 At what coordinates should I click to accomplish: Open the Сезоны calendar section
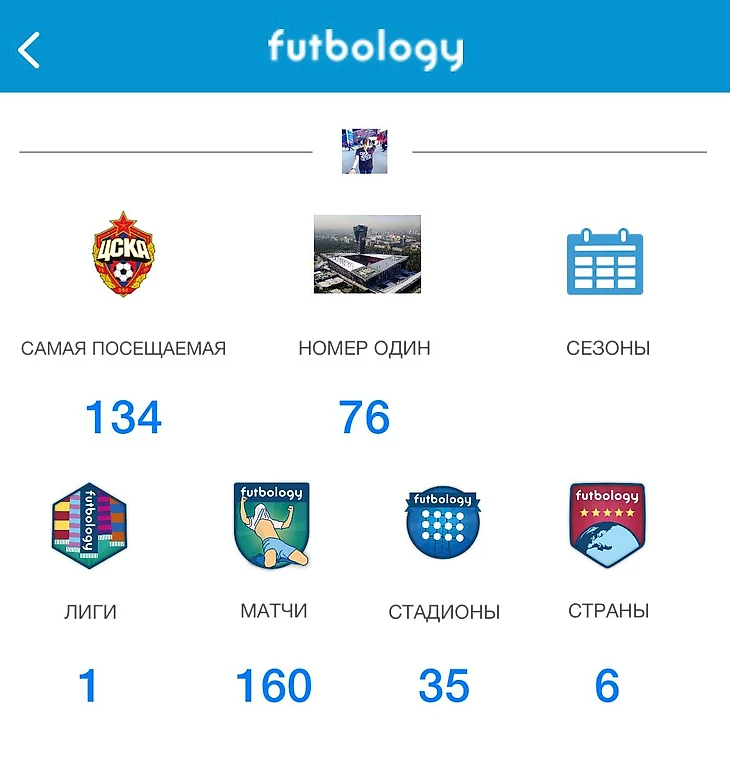tap(605, 261)
